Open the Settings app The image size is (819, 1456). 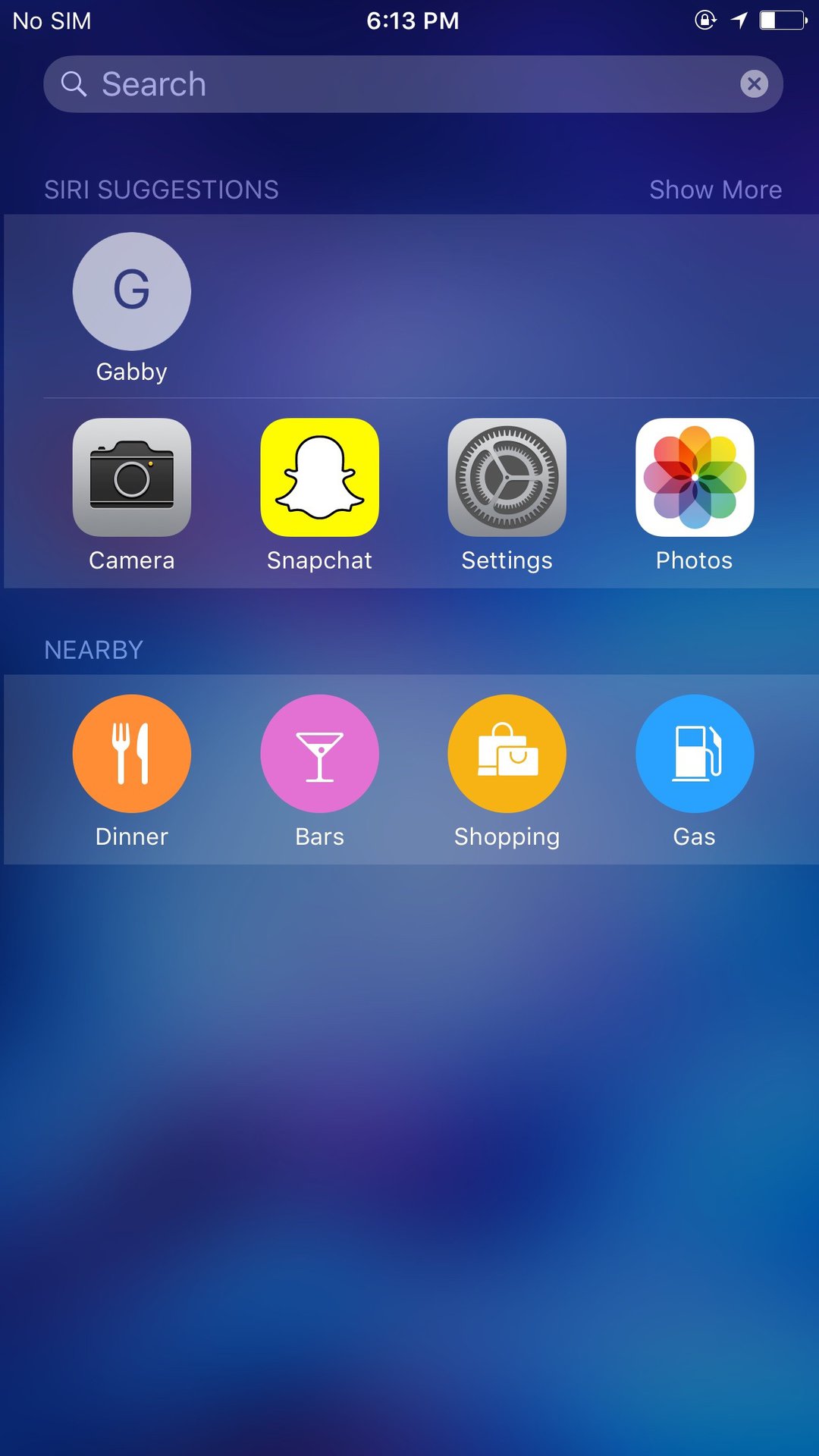point(507,478)
